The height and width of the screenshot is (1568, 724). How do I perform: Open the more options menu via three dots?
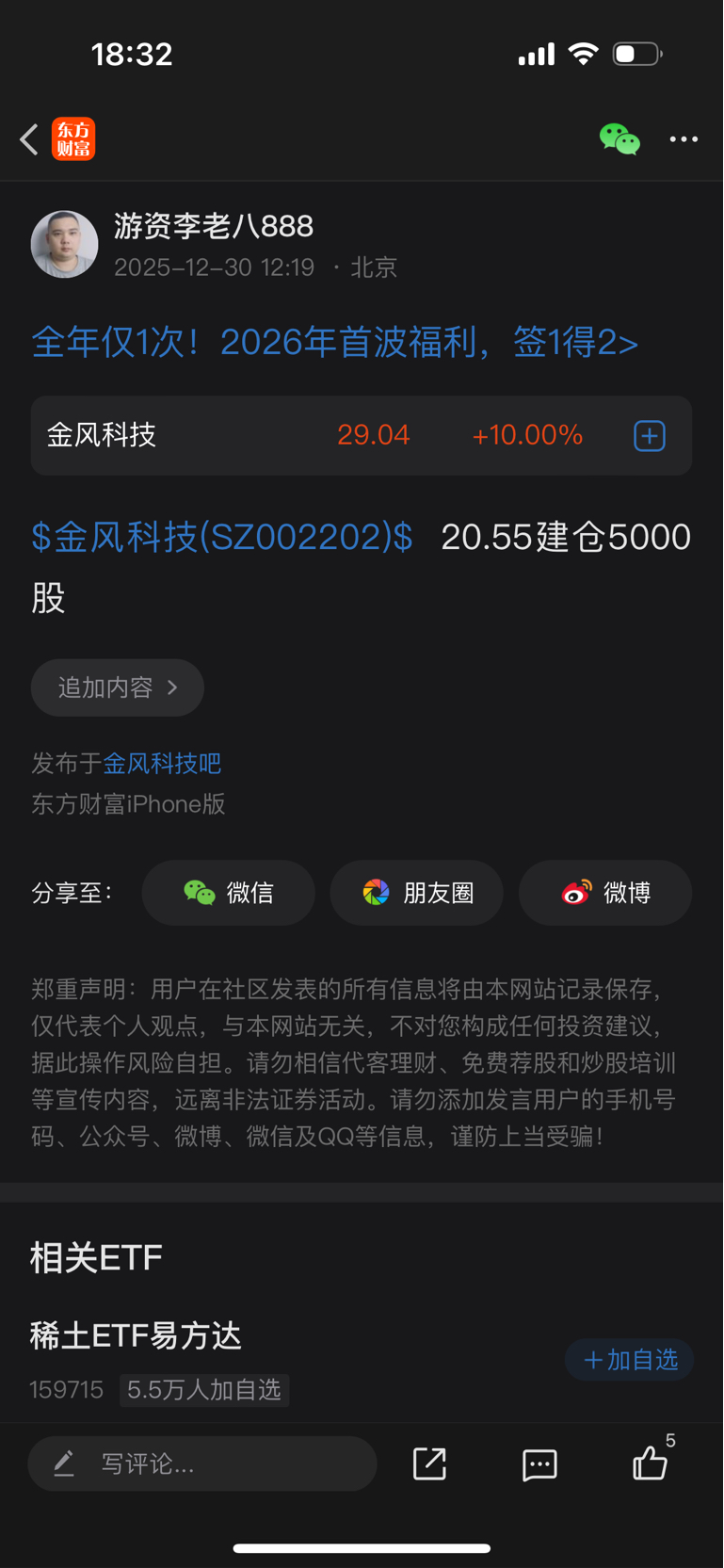pyautogui.click(x=683, y=138)
